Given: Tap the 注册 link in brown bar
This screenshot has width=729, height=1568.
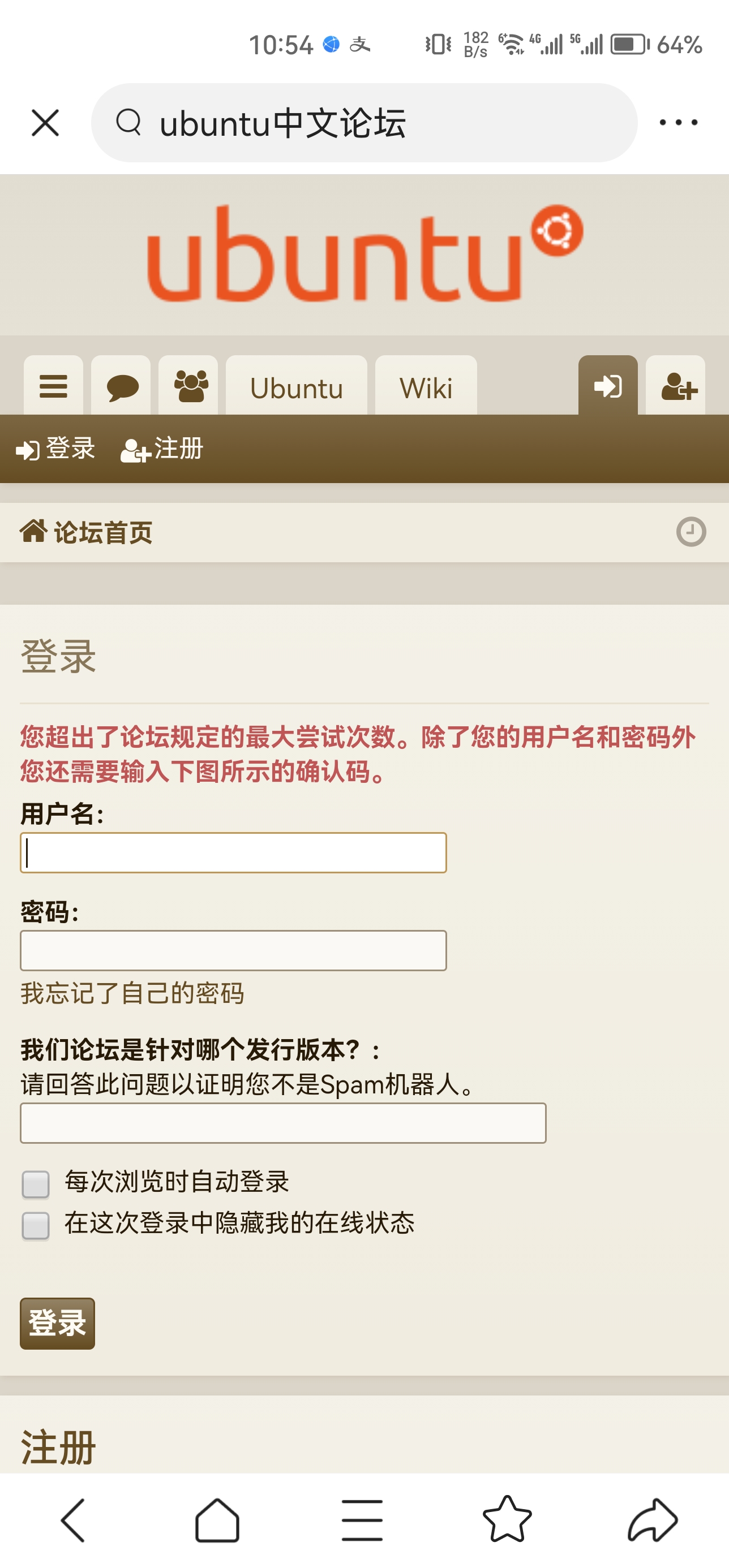Looking at the screenshot, I should click(x=162, y=449).
